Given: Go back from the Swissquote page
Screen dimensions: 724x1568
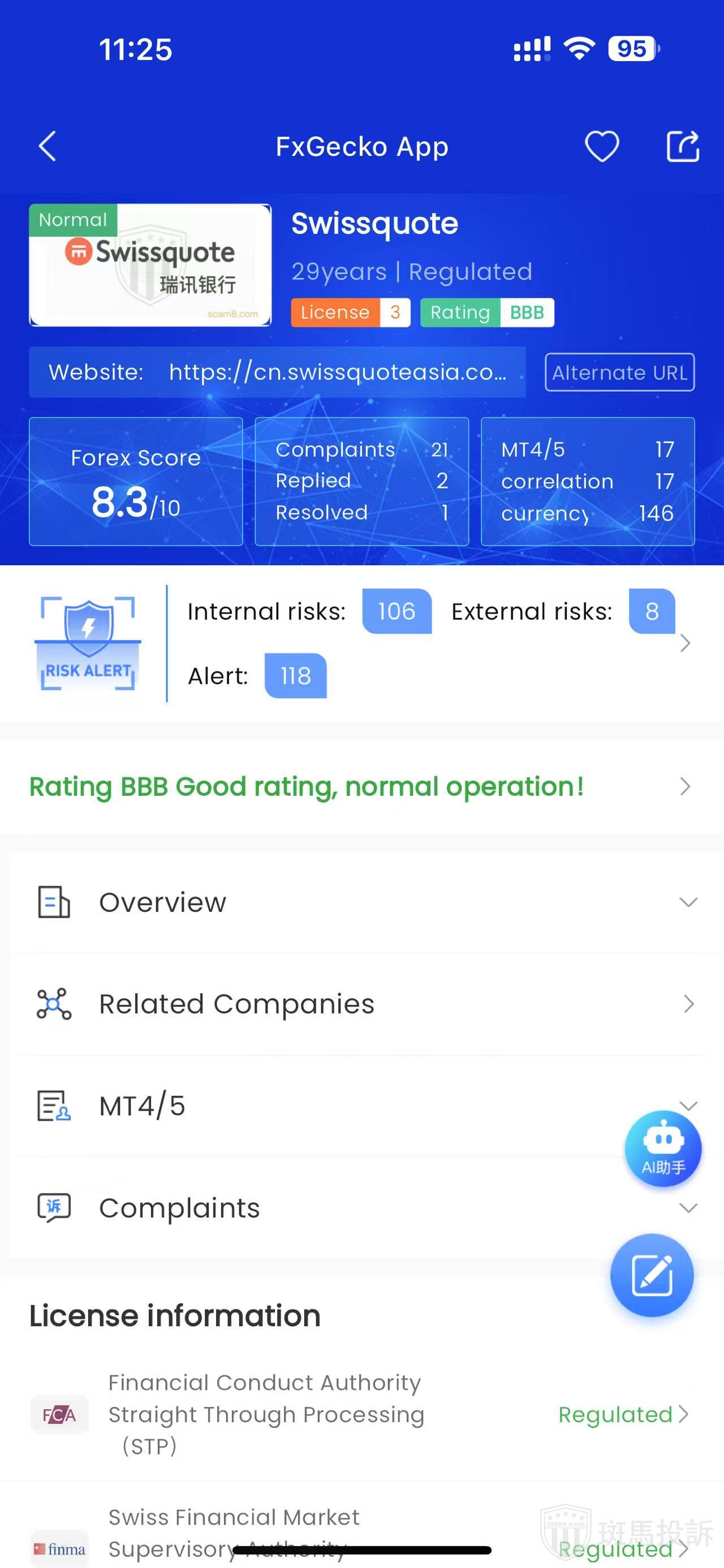Looking at the screenshot, I should [48, 147].
